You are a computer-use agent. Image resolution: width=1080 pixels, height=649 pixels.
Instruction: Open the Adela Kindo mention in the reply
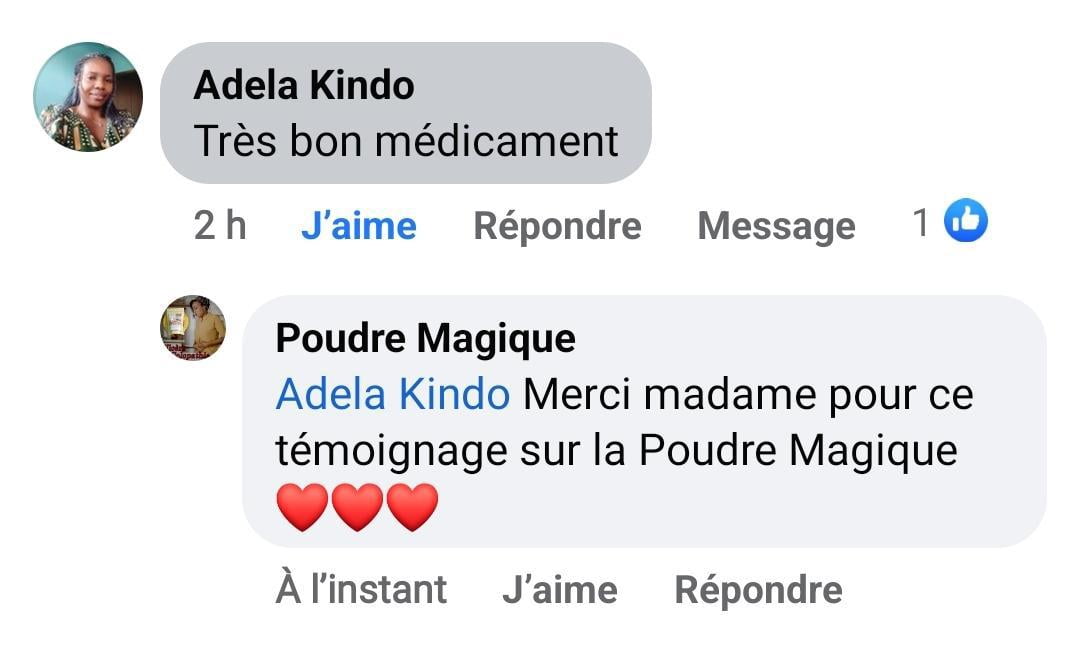click(392, 395)
